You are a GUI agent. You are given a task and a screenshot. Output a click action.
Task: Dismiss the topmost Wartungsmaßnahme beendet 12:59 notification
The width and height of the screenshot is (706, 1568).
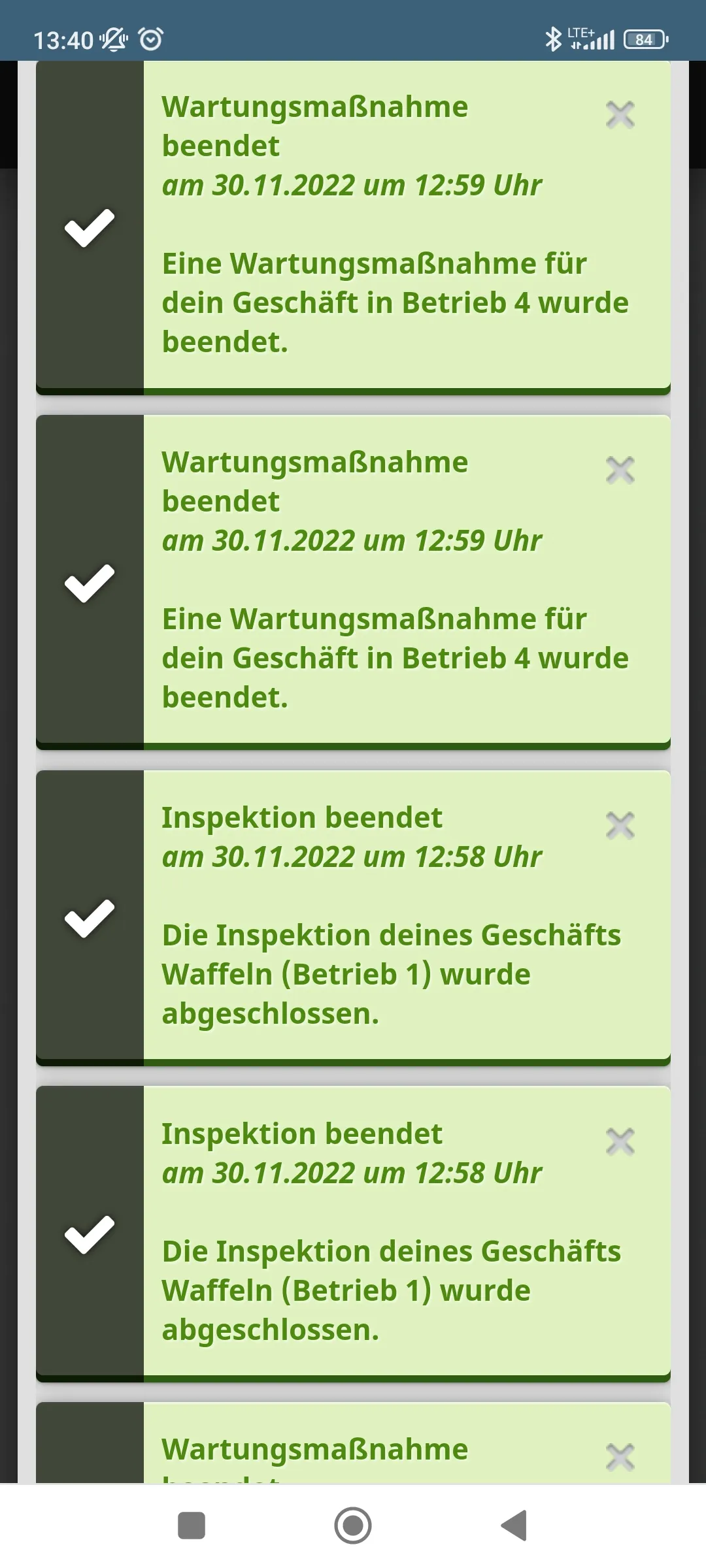click(x=620, y=115)
